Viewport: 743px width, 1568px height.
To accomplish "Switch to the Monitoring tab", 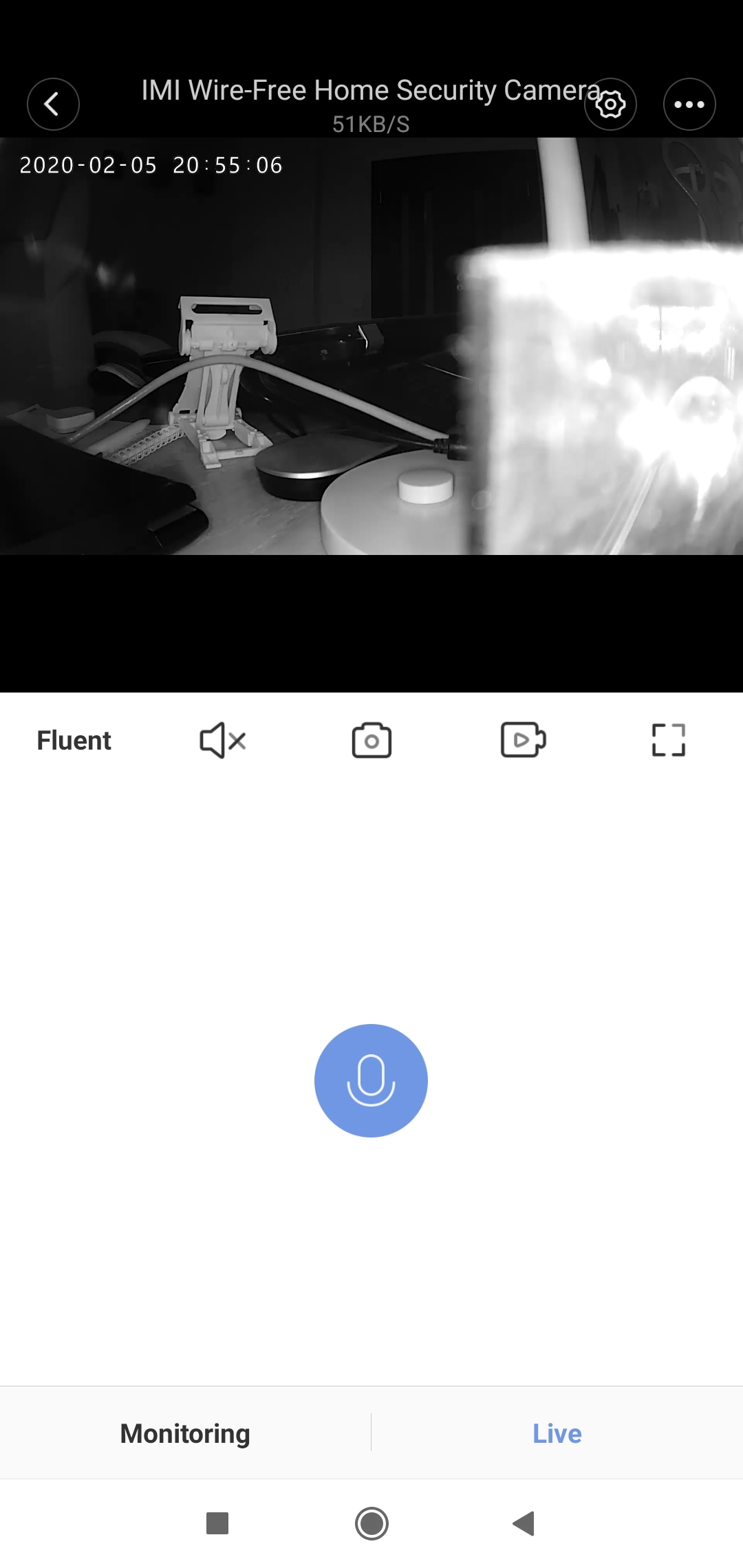I will (x=185, y=1433).
